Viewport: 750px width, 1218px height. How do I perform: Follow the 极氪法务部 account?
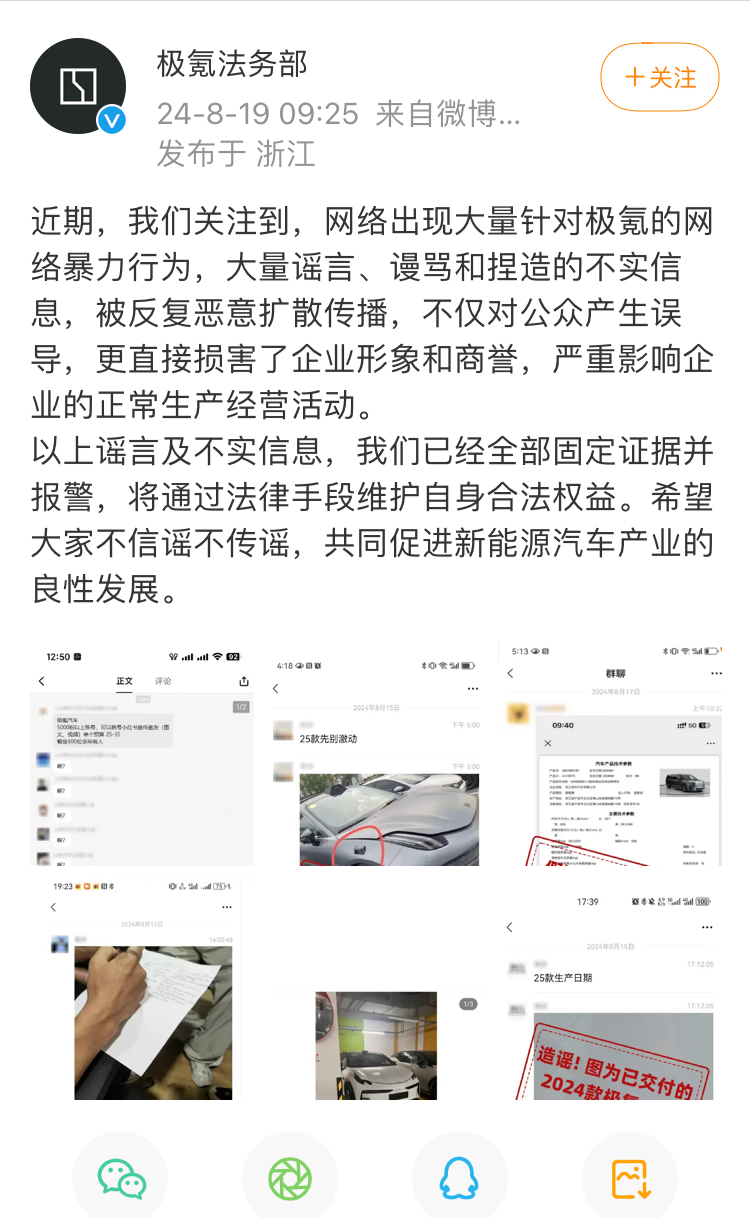pos(659,77)
